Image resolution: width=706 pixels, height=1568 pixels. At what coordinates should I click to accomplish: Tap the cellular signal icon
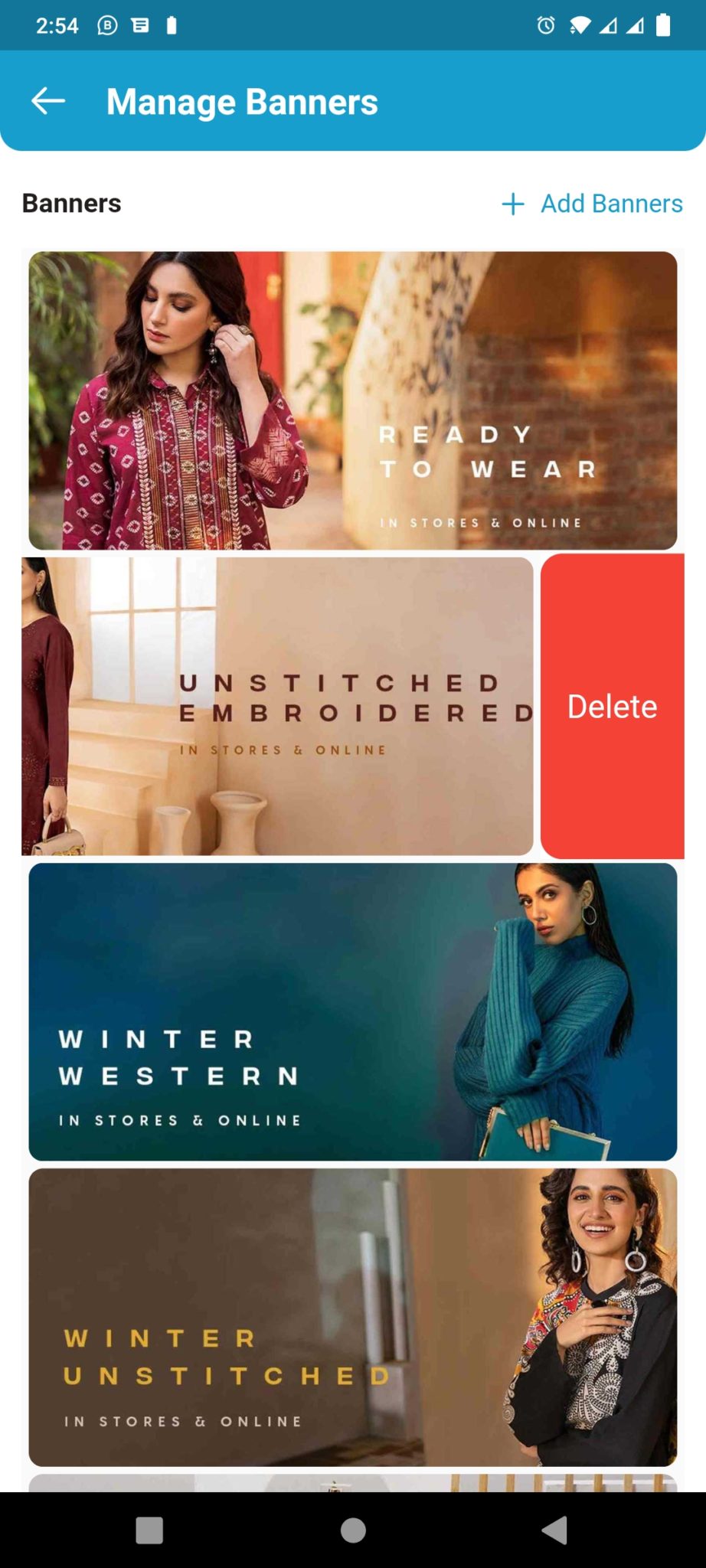(x=611, y=25)
